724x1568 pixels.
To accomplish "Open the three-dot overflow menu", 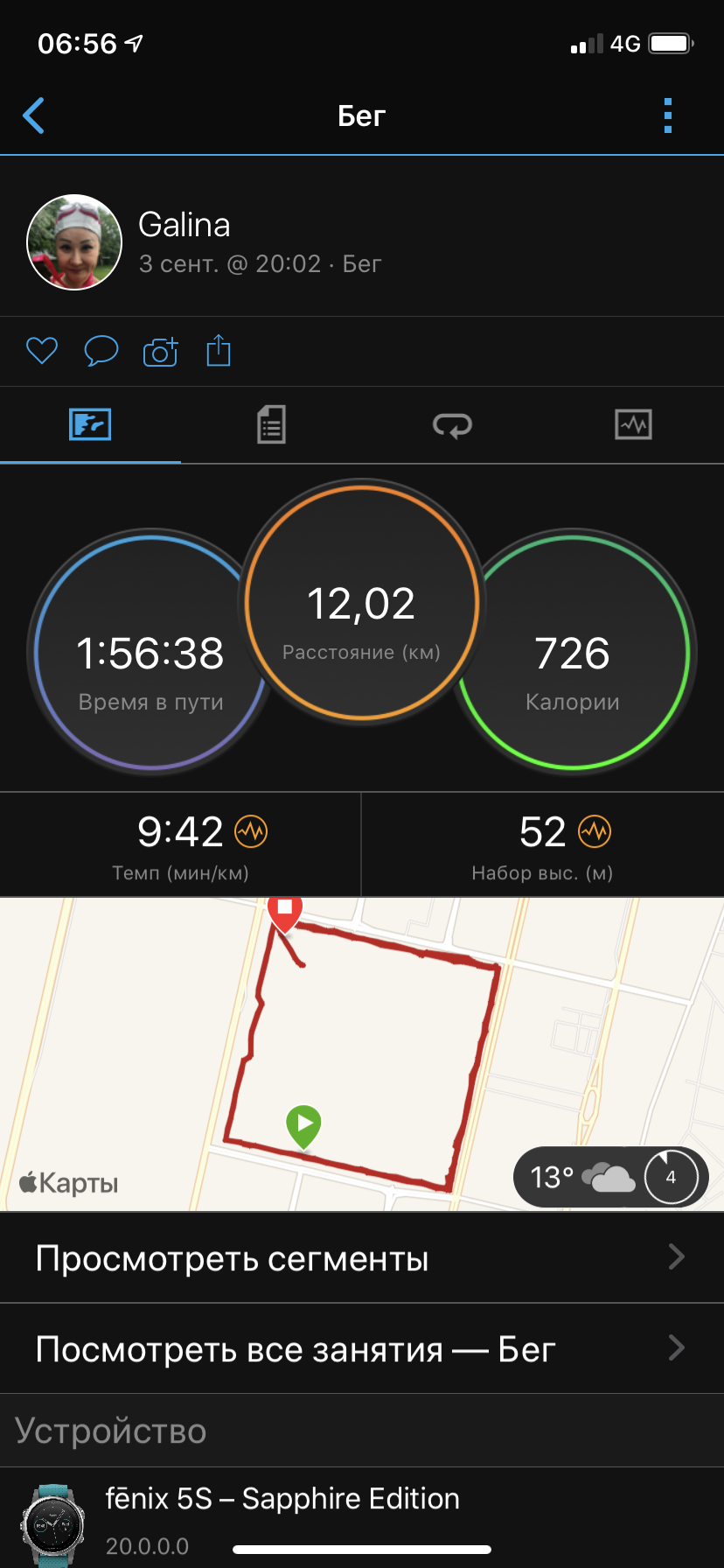I will 667,115.
